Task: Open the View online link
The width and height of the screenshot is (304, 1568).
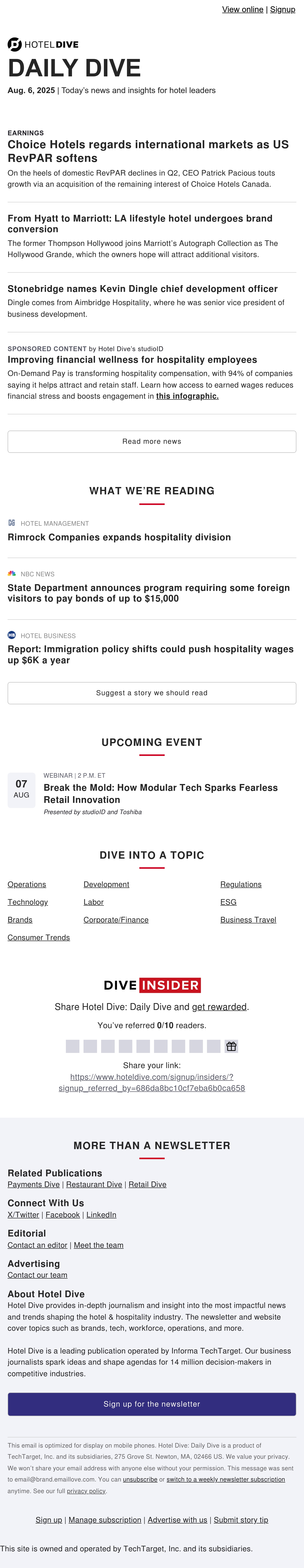Action: pyautogui.click(x=242, y=9)
